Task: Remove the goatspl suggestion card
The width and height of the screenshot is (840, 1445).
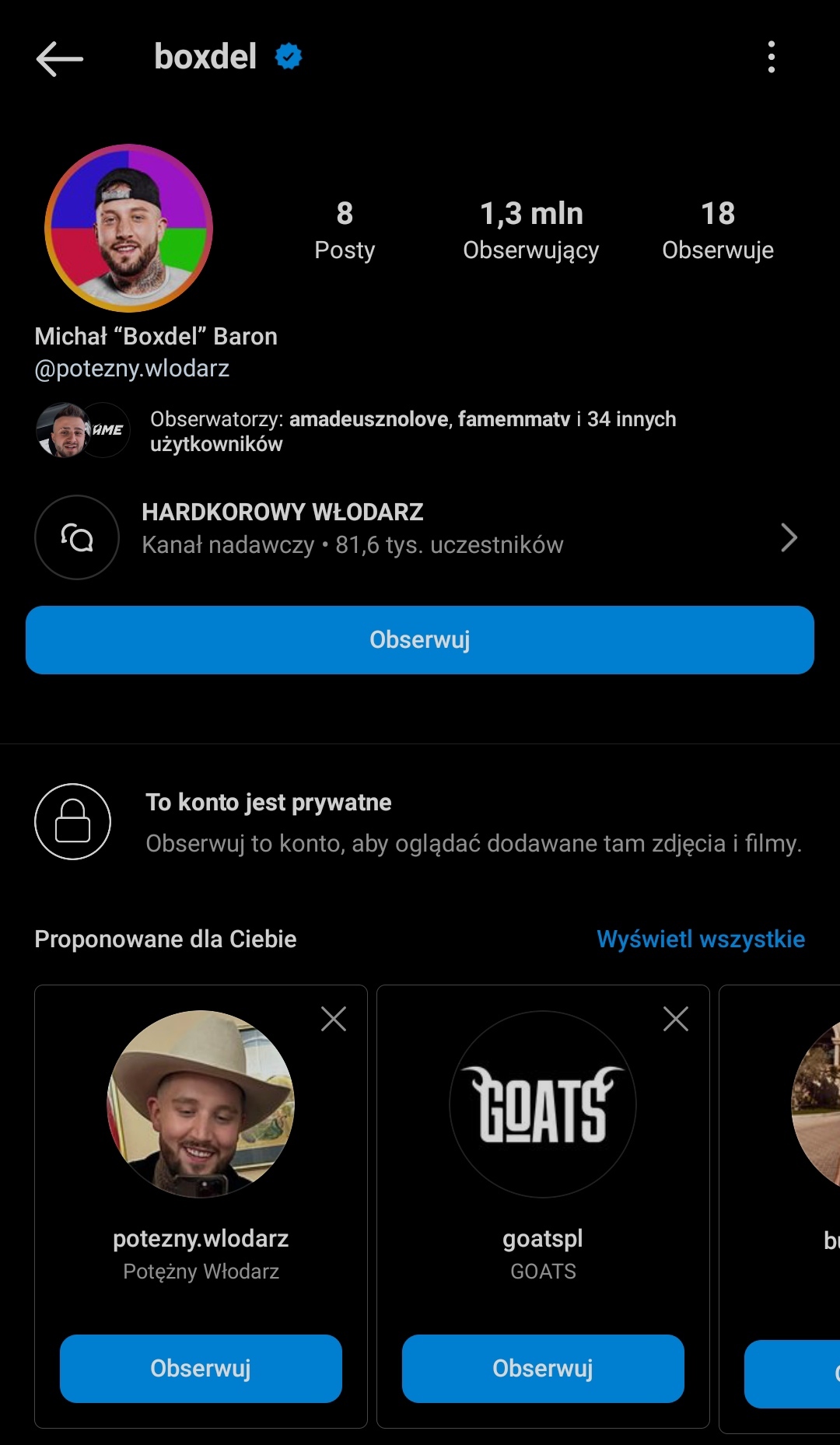Action: pos(676,1019)
